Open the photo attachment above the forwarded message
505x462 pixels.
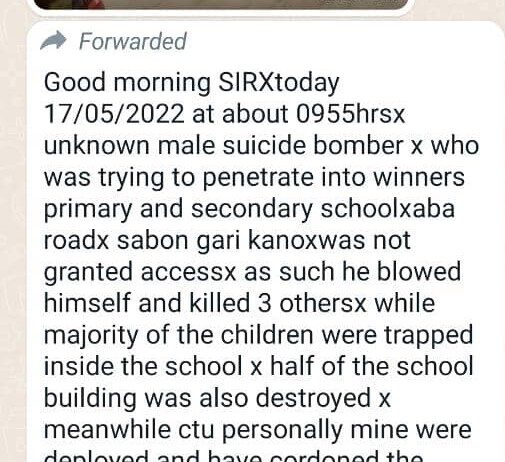221,4
